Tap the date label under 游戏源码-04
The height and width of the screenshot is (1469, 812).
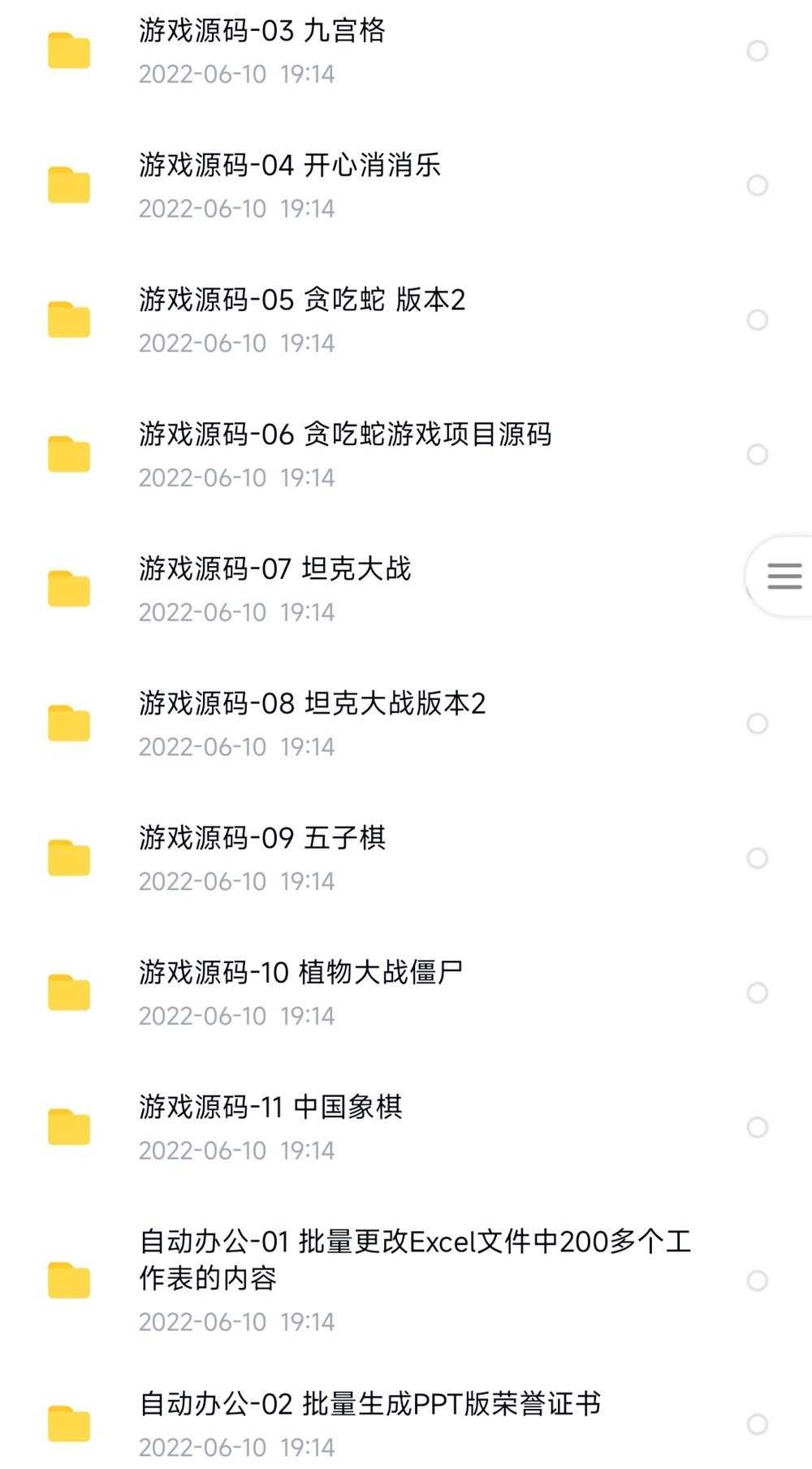click(x=238, y=209)
